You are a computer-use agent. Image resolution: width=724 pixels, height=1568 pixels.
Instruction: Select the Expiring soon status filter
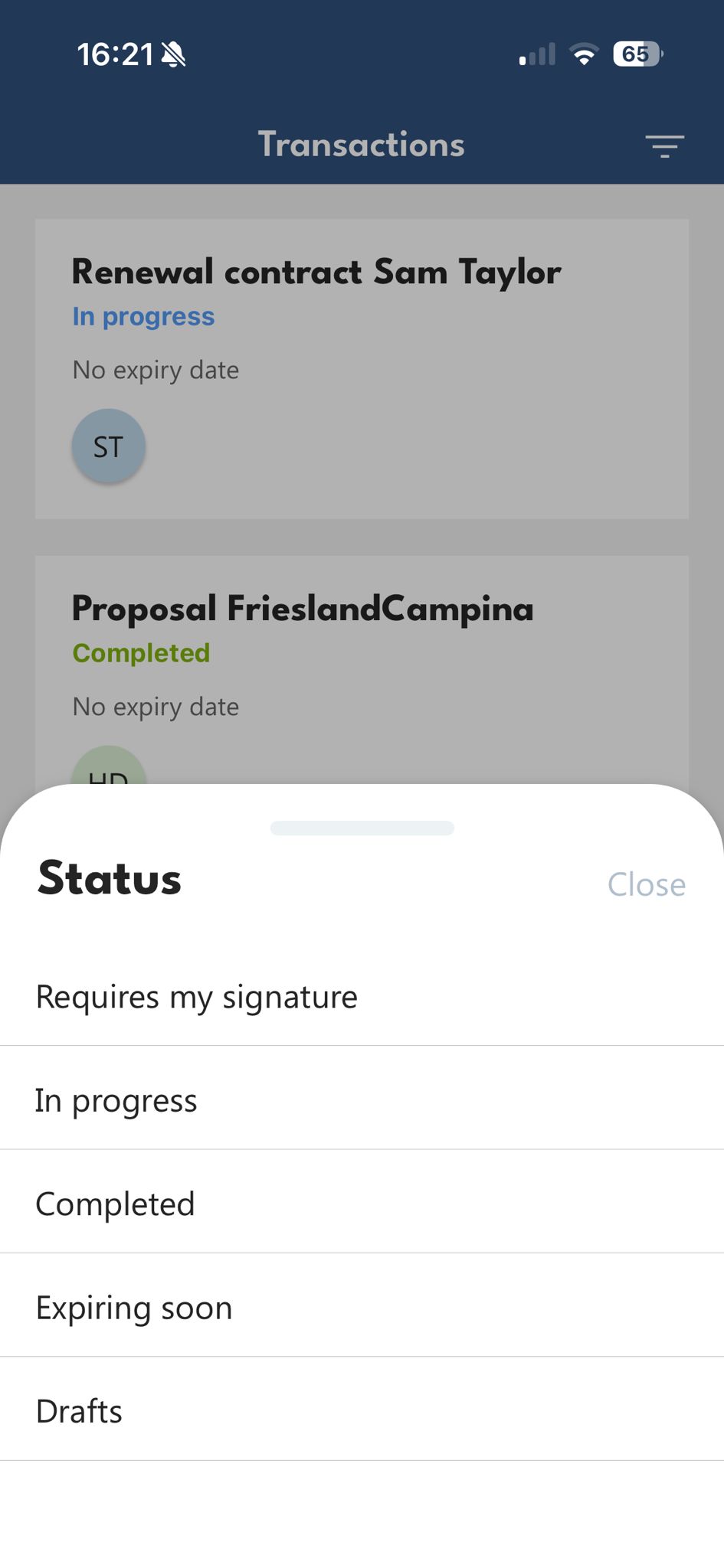[134, 1307]
